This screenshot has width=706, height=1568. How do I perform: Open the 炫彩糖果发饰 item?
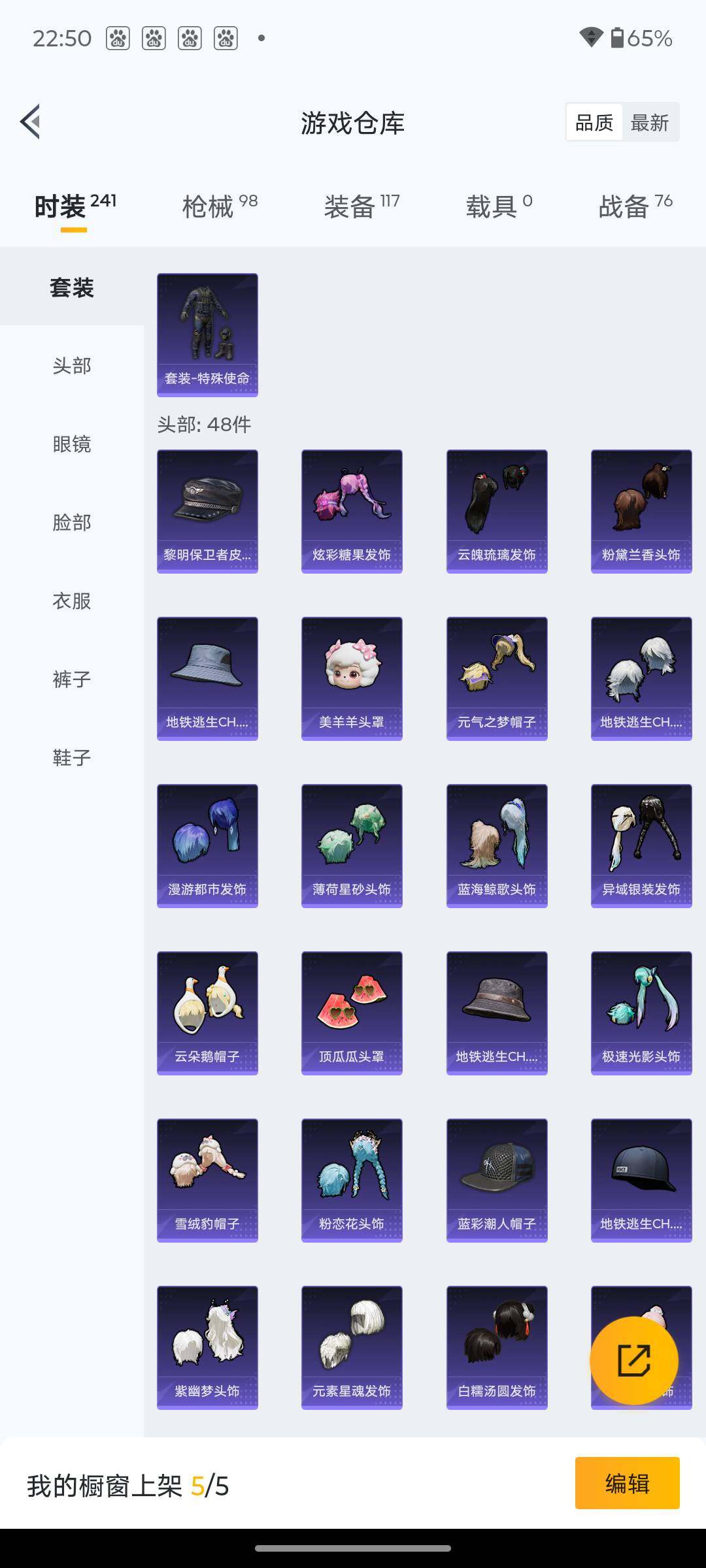click(x=352, y=511)
